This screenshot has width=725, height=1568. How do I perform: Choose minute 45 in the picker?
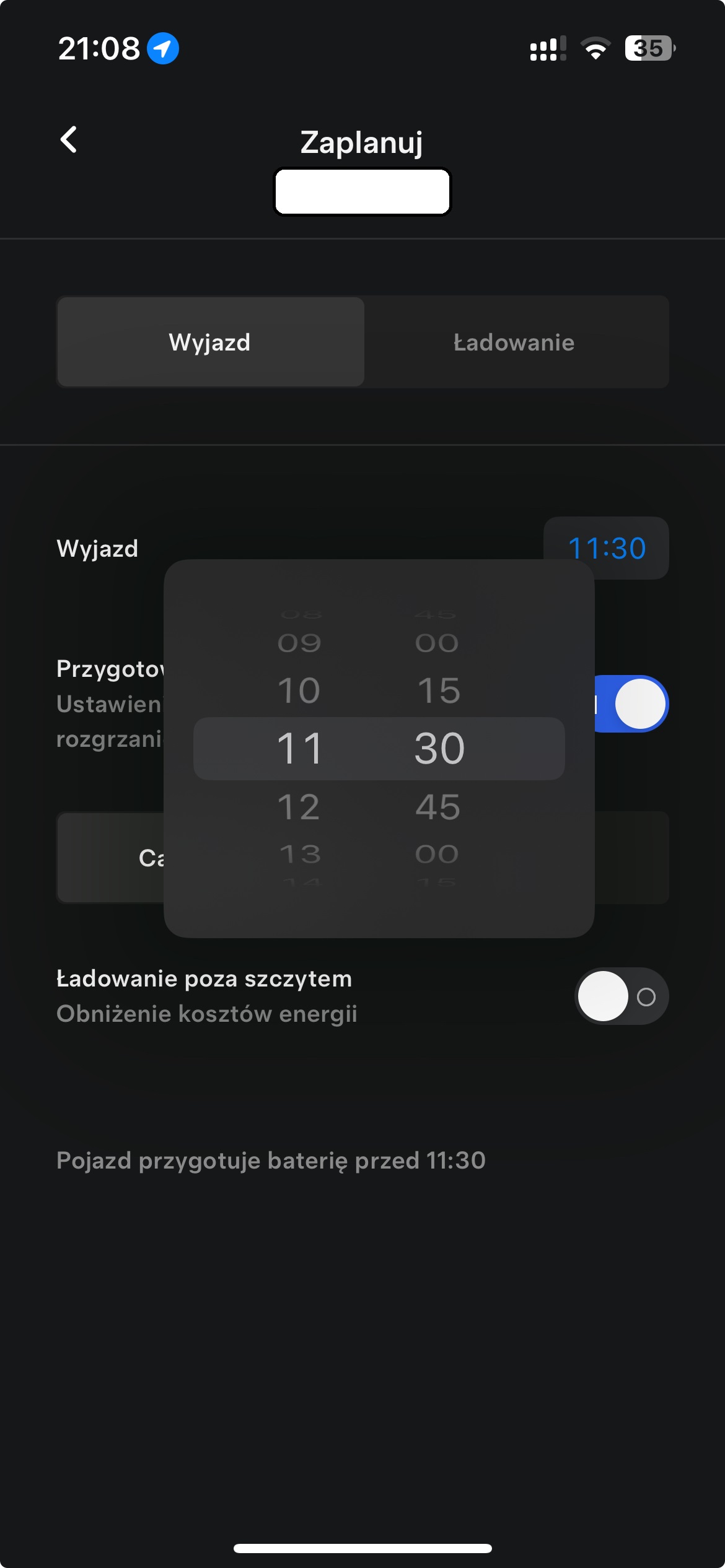(x=438, y=807)
